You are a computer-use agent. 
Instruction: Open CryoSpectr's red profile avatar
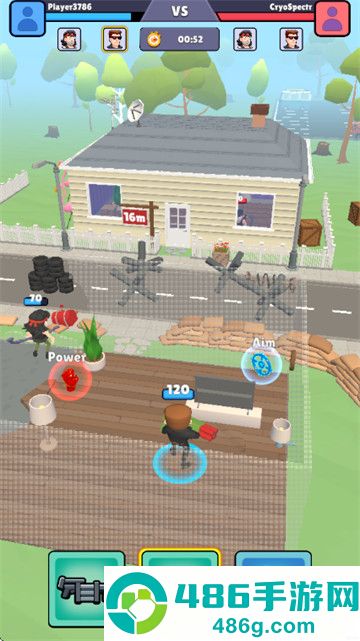coord(332,19)
